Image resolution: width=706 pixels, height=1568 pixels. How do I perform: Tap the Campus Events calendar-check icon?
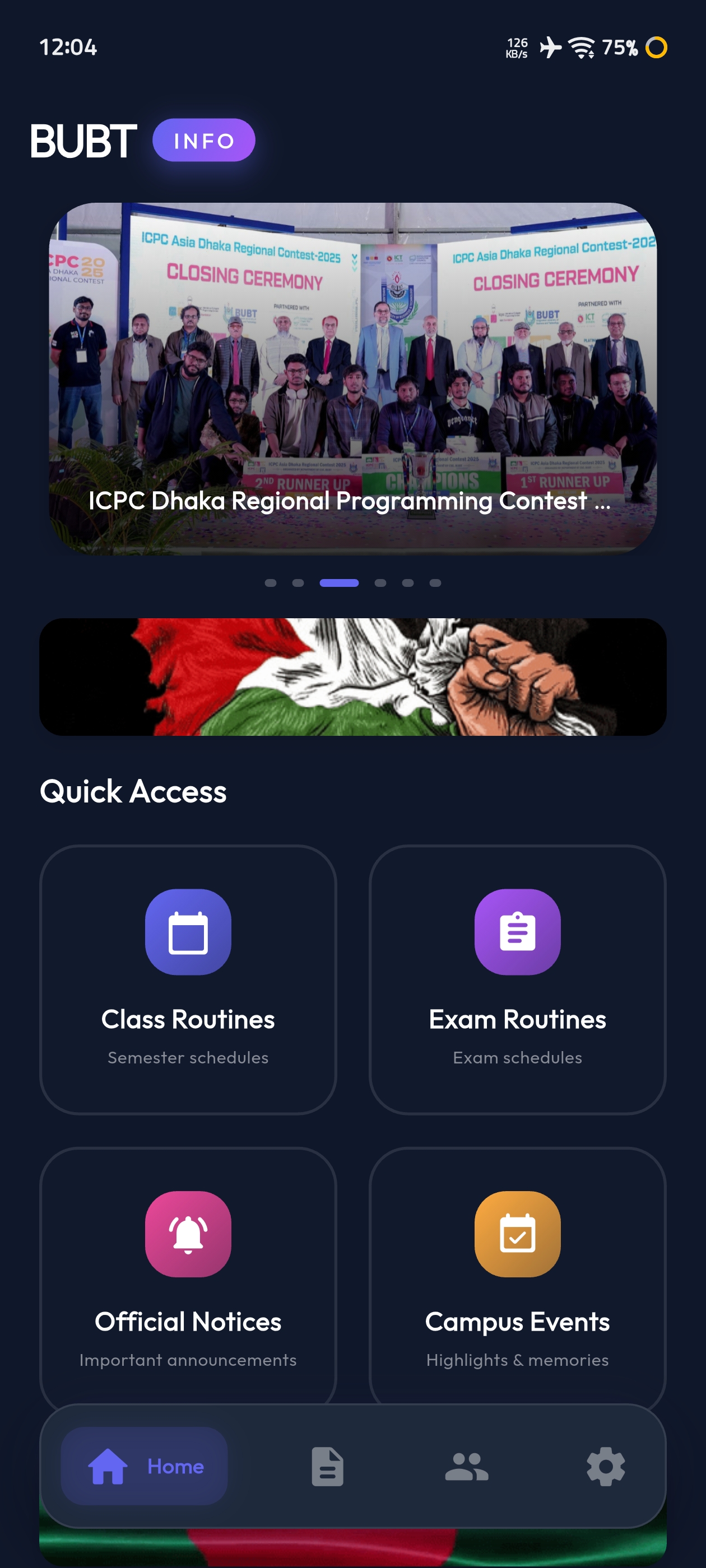[x=517, y=1233]
